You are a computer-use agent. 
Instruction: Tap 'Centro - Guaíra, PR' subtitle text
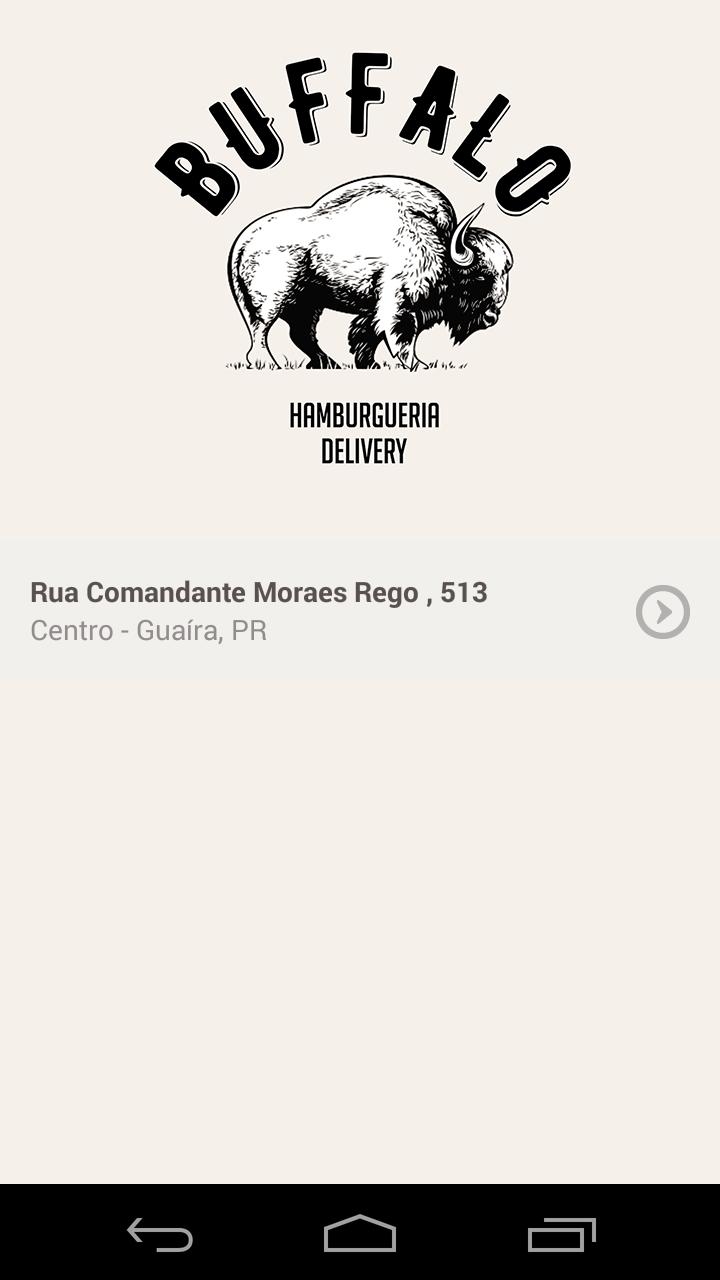click(x=148, y=630)
